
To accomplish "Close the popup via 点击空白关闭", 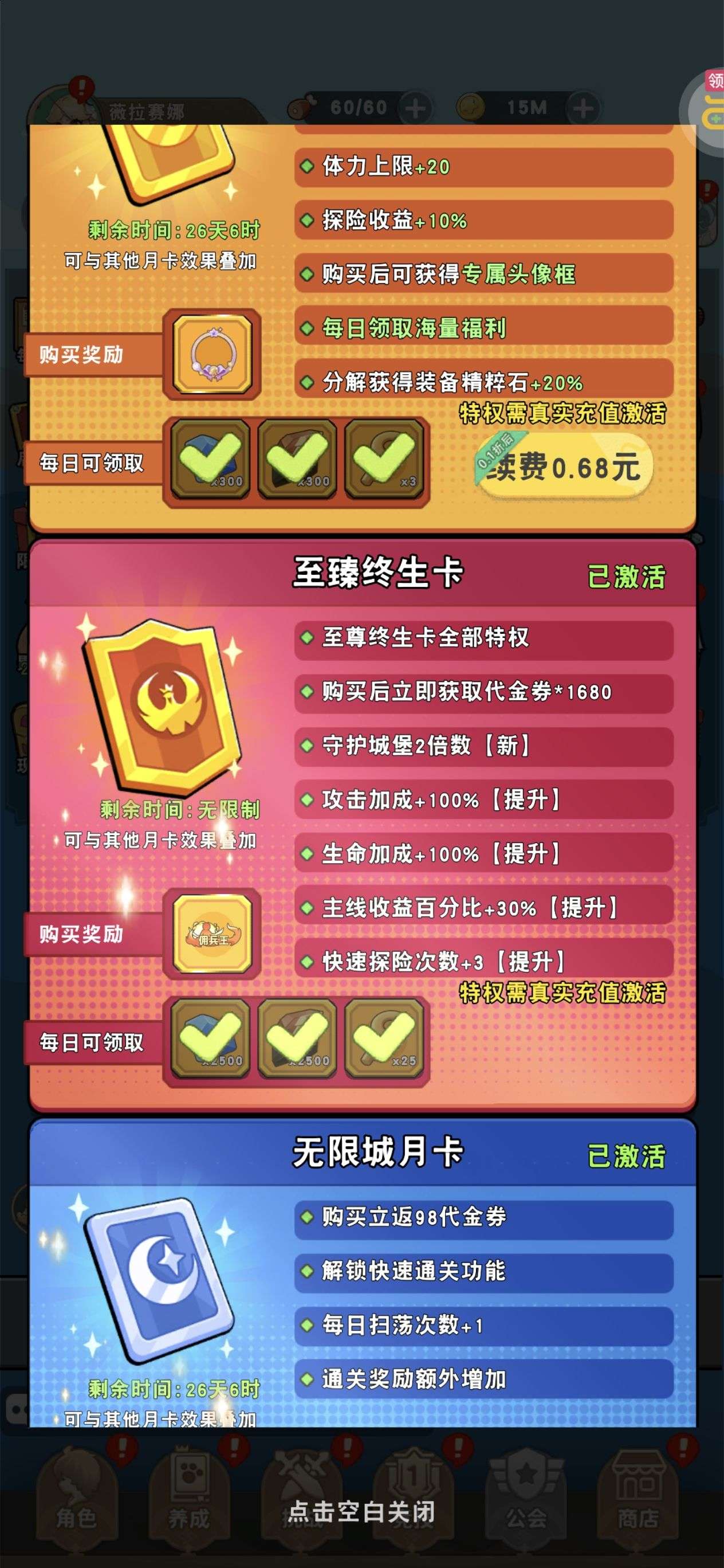I will pyautogui.click(x=361, y=1511).
